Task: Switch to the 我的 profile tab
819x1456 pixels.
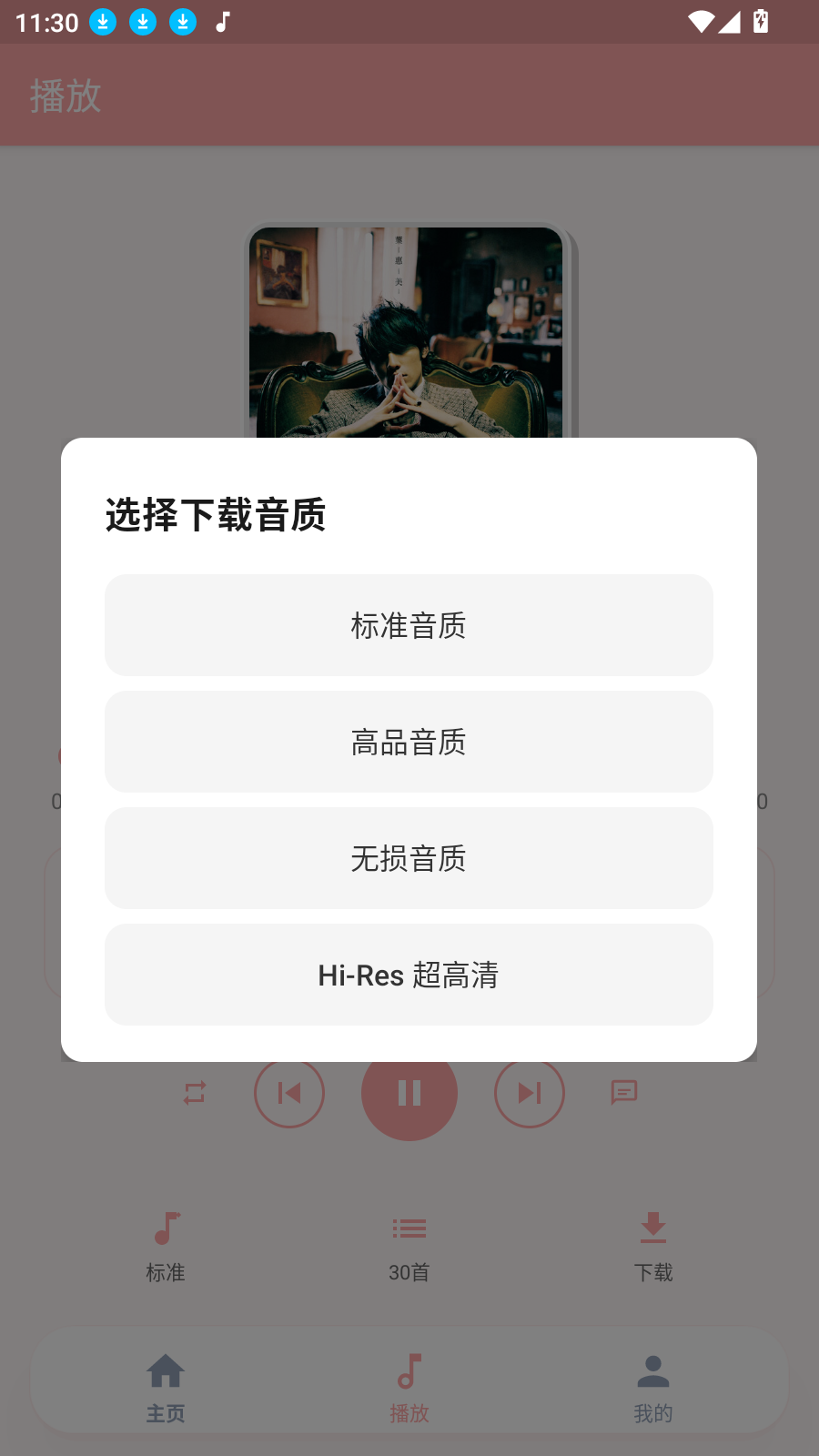Action: (x=652, y=1383)
